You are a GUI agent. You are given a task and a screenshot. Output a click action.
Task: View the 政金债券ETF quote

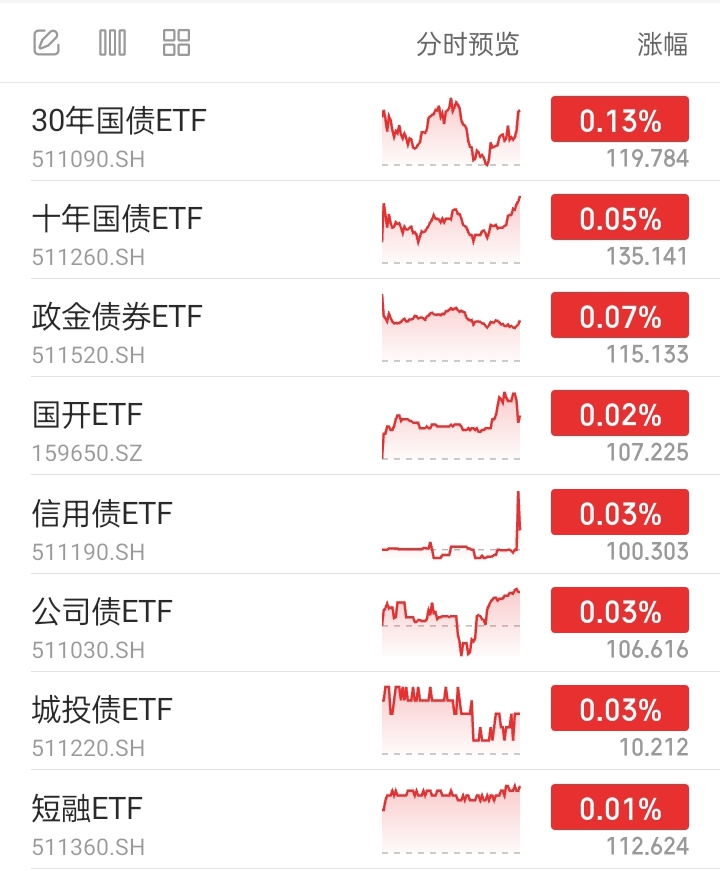[x=118, y=317]
